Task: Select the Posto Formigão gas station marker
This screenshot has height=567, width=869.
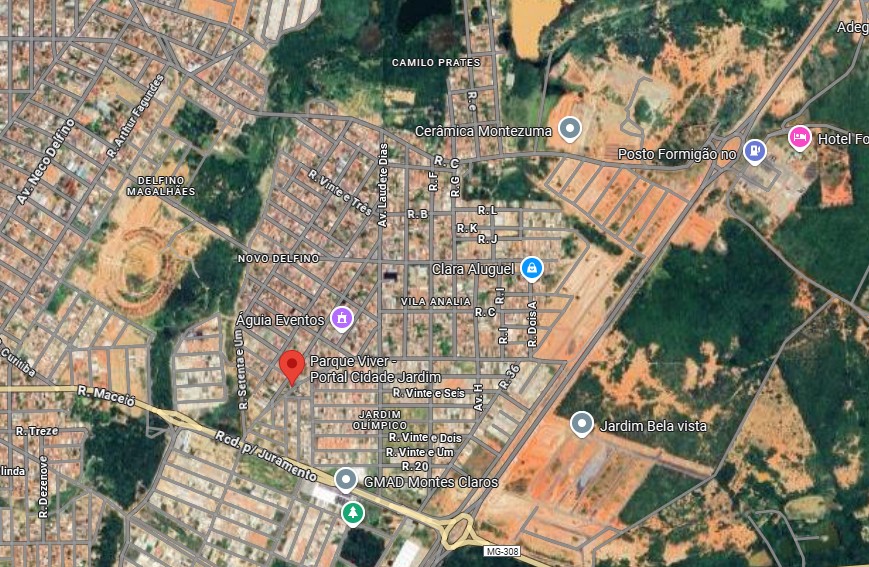Action: [x=755, y=151]
